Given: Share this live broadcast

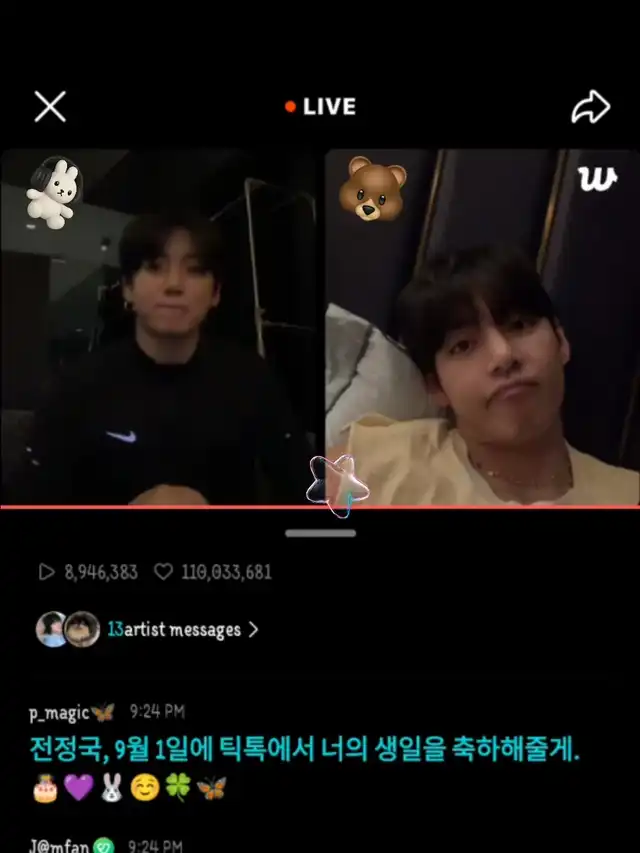Looking at the screenshot, I should click(x=590, y=107).
